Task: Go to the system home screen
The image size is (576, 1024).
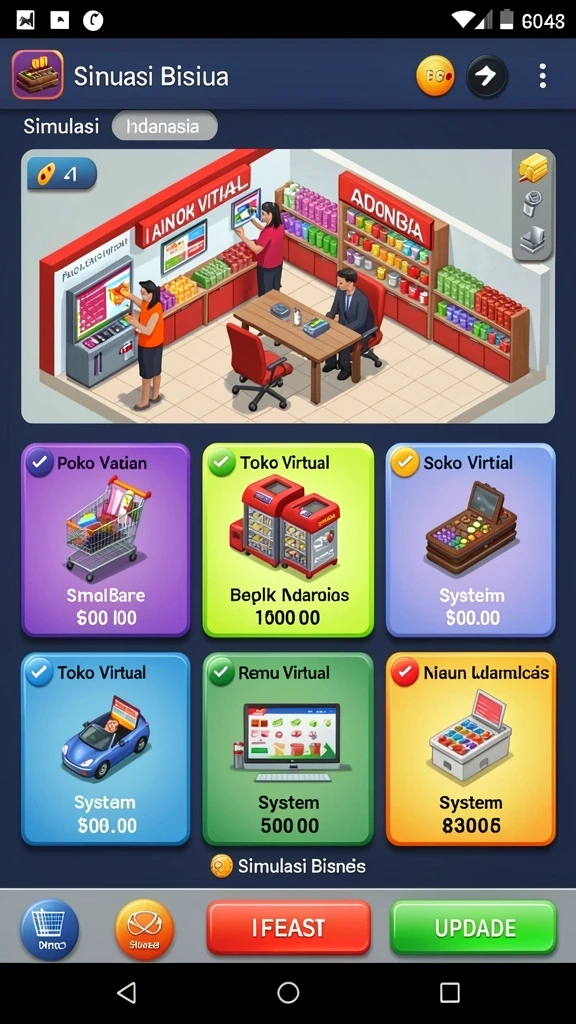Action: [x=288, y=992]
